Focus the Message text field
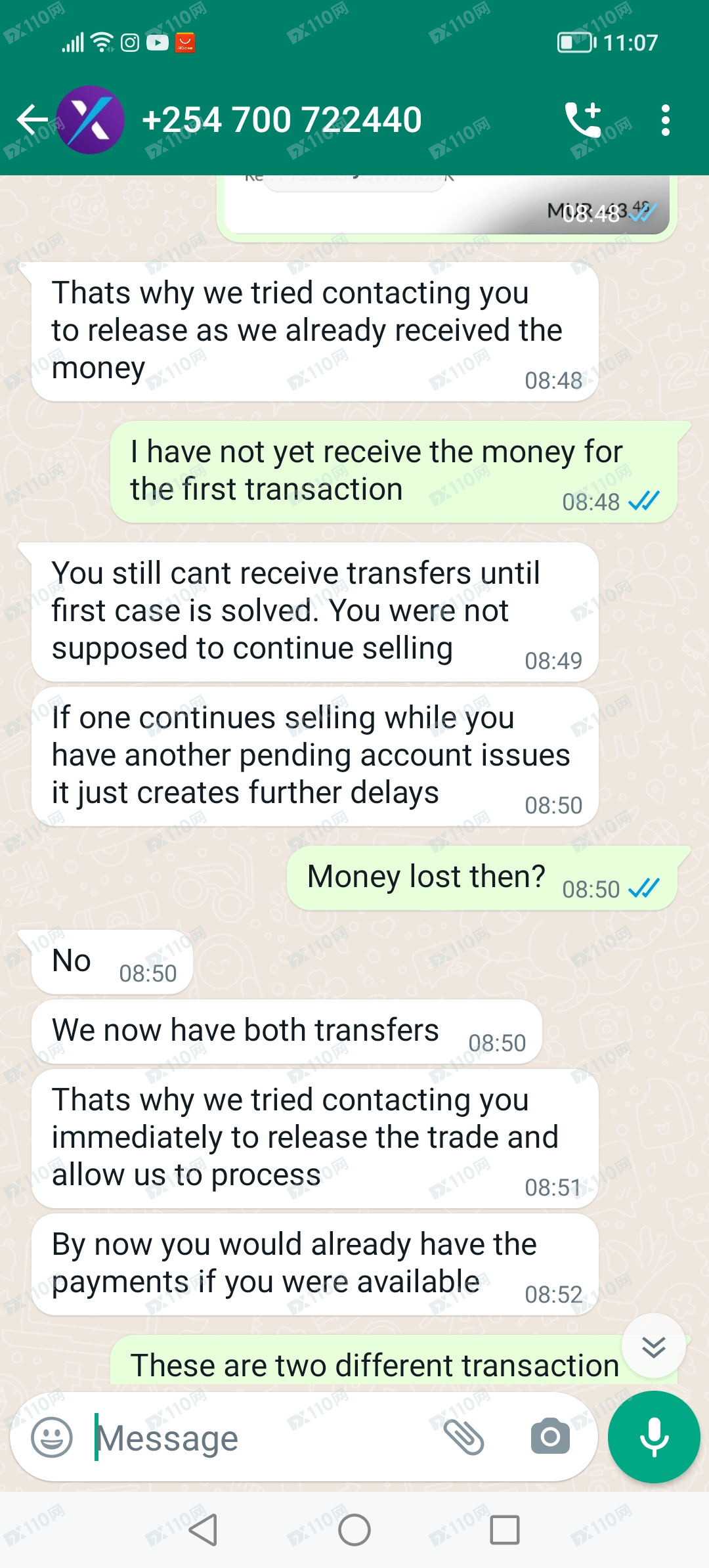The image size is (709, 1568). [x=263, y=1437]
